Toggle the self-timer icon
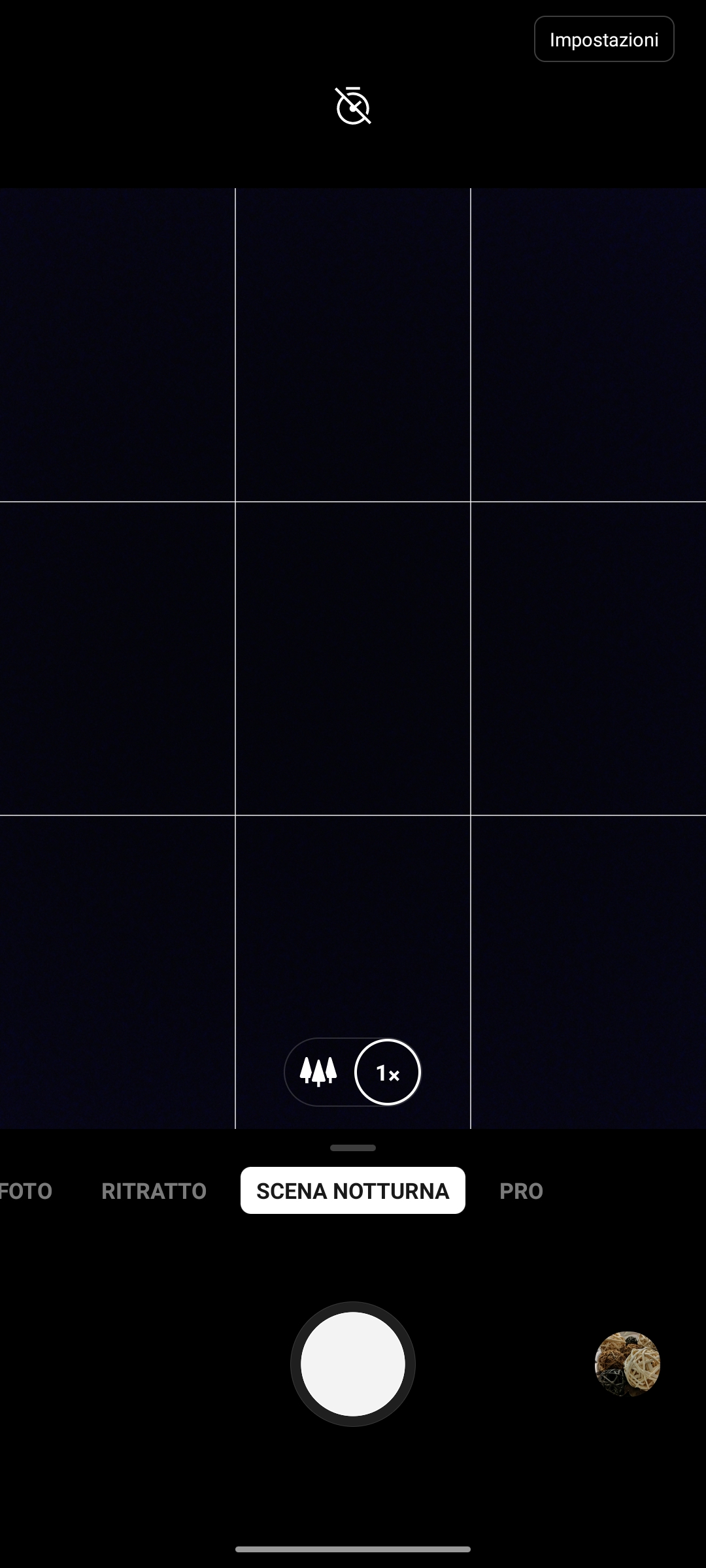The image size is (706, 1568). [x=353, y=106]
